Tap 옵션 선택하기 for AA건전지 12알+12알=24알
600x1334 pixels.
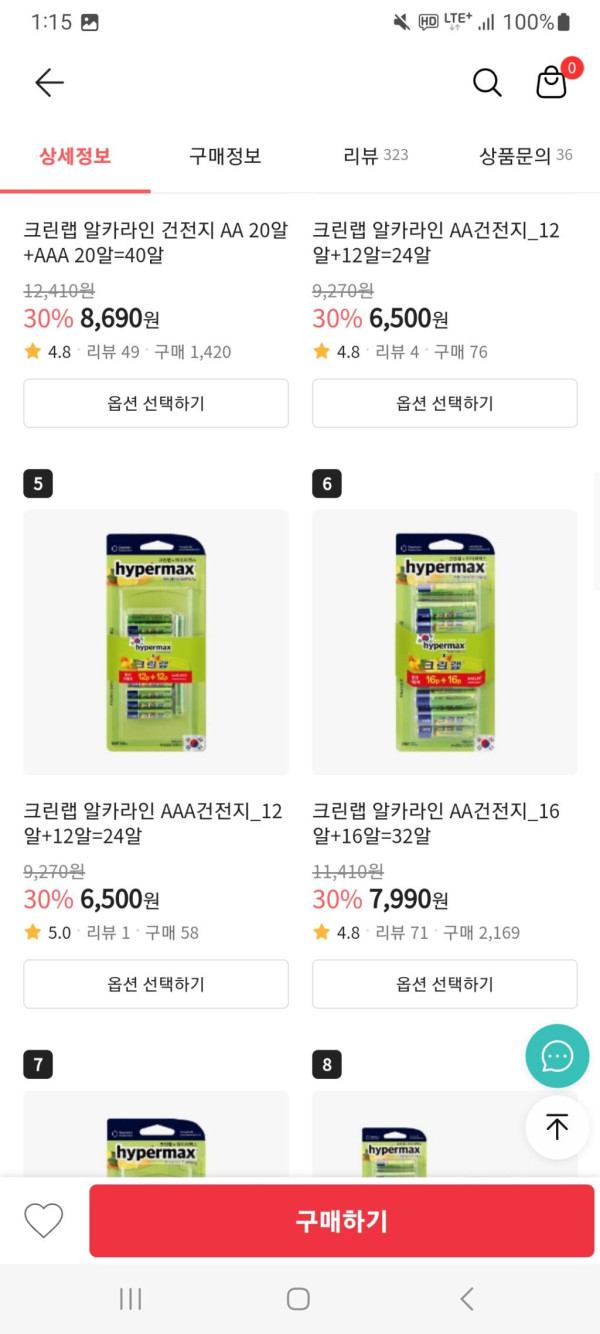pyautogui.click(x=445, y=403)
